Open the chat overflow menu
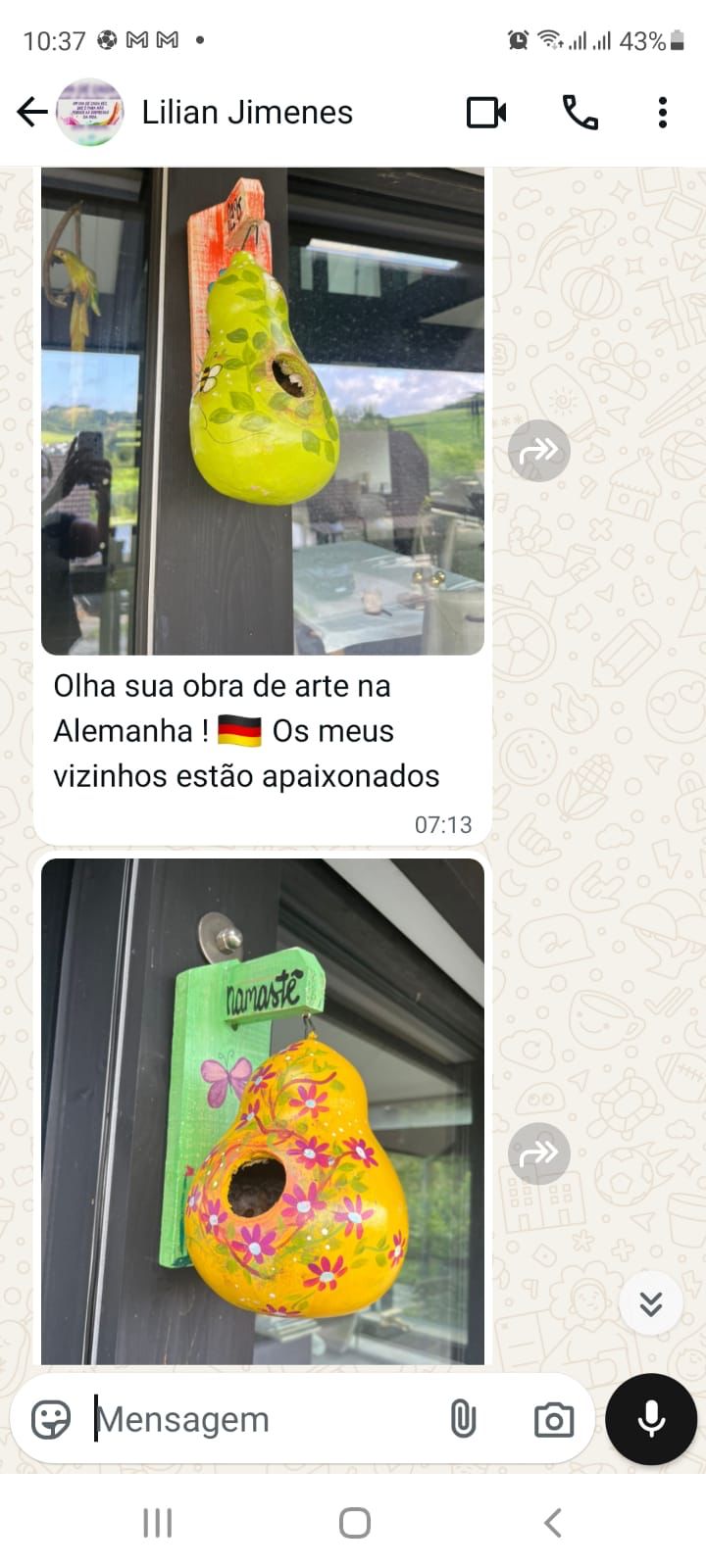Image resolution: width=706 pixels, height=1568 pixels. [663, 113]
